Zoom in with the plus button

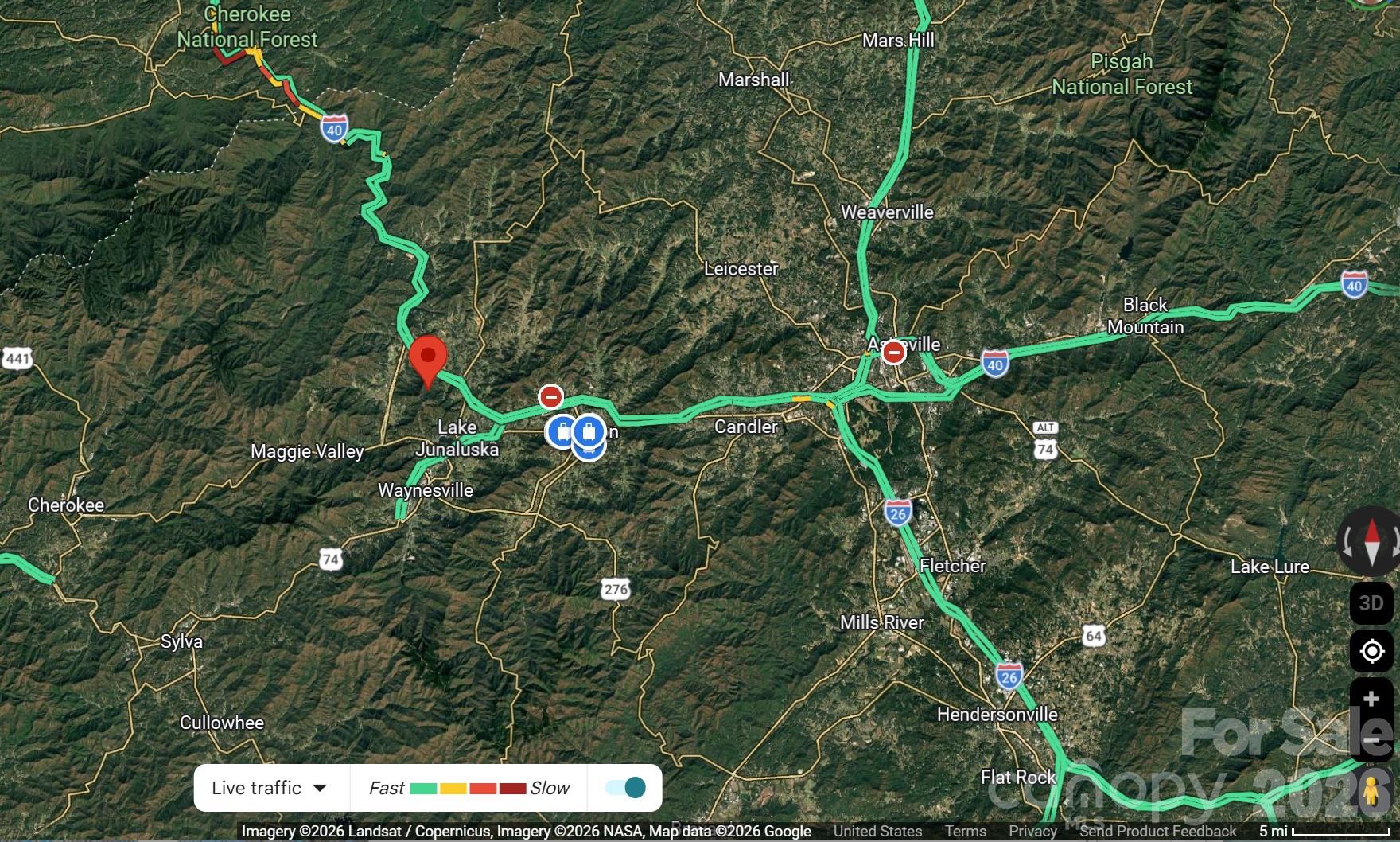pyautogui.click(x=1371, y=700)
